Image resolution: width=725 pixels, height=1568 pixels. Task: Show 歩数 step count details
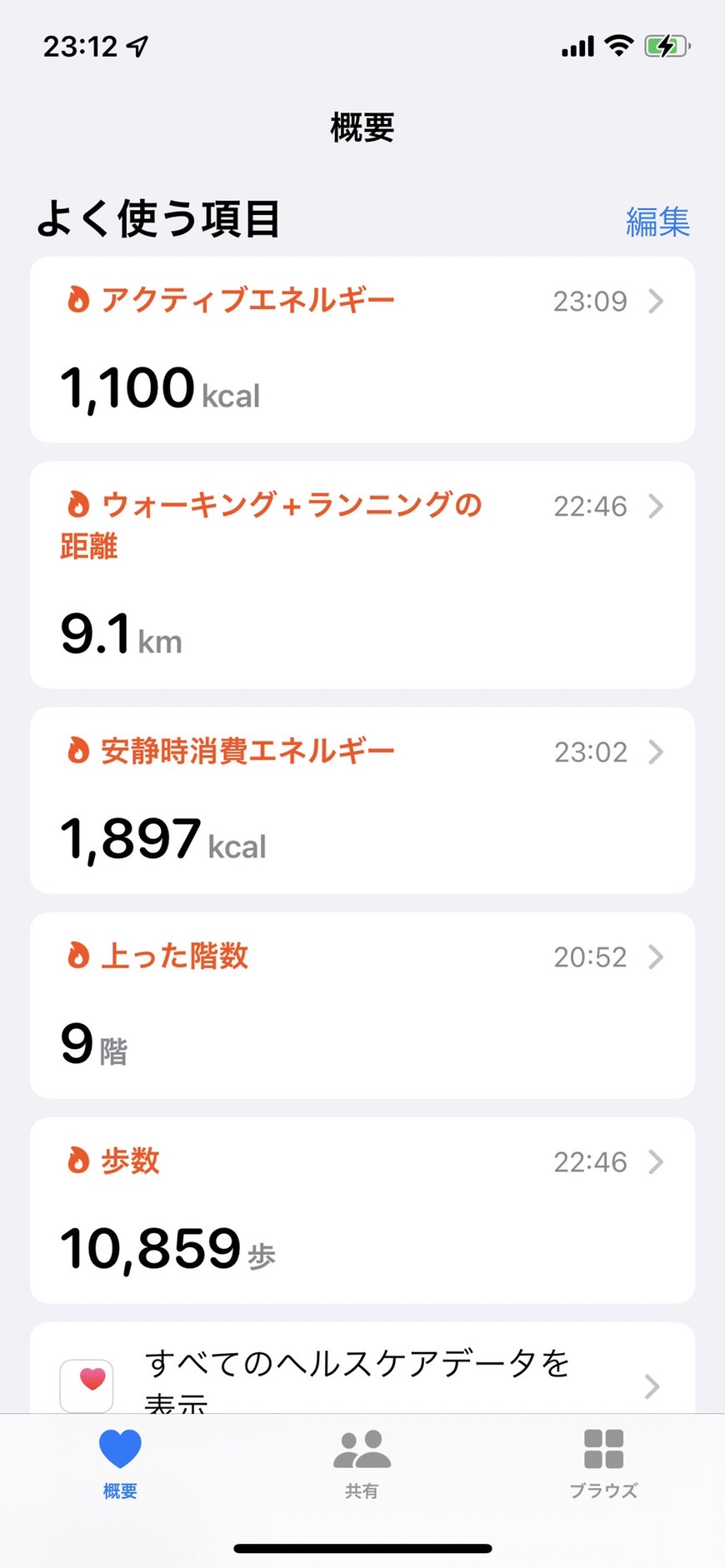tap(362, 1211)
